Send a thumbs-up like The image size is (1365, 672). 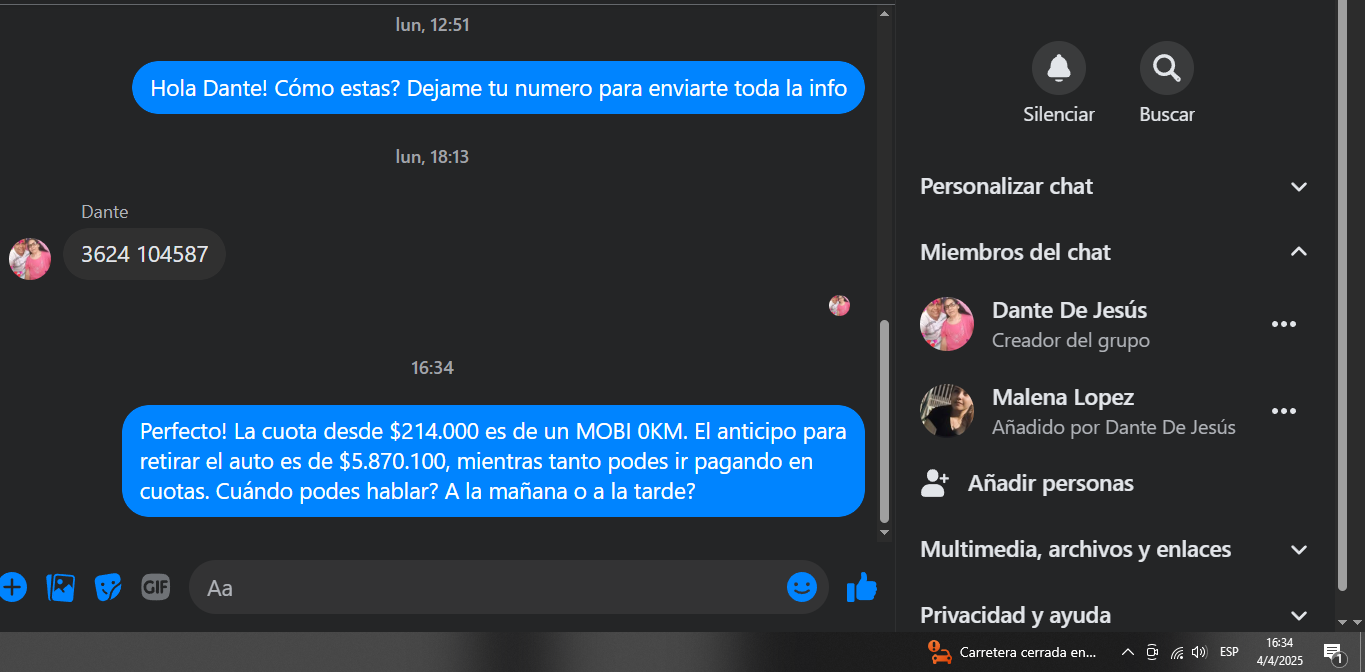861,587
